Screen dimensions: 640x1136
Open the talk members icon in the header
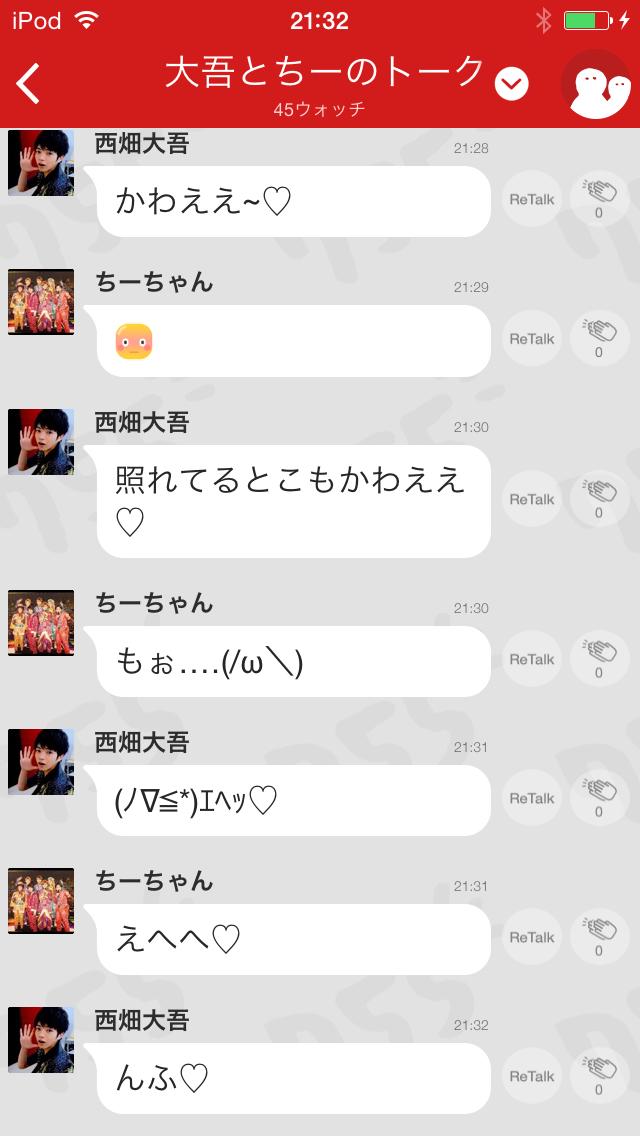tap(594, 84)
